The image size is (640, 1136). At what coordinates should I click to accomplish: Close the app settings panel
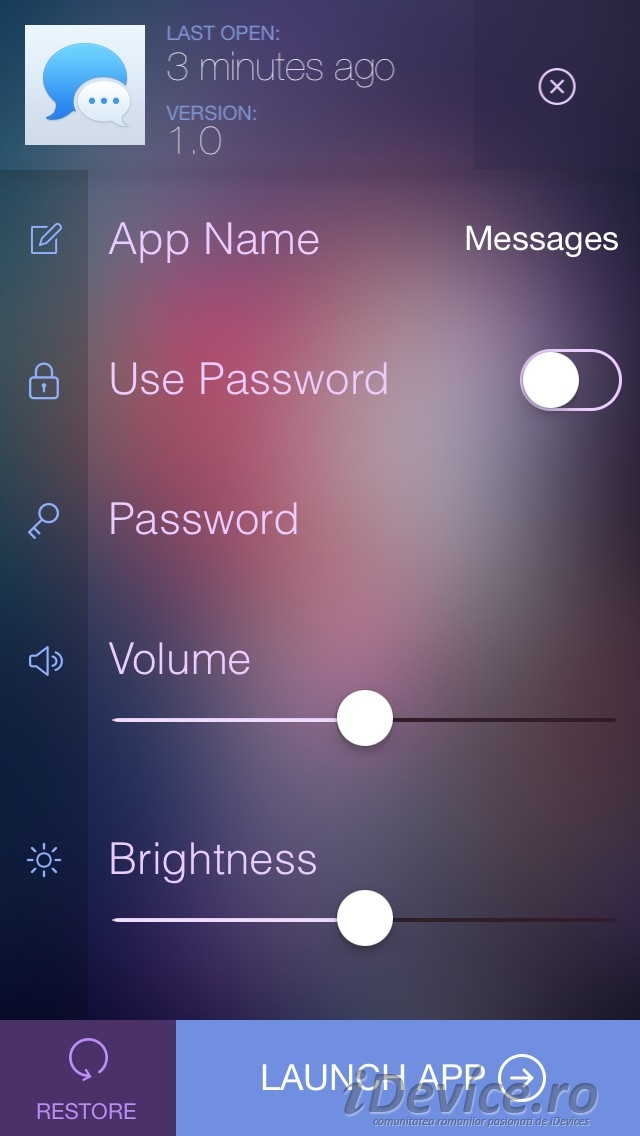(x=557, y=87)
